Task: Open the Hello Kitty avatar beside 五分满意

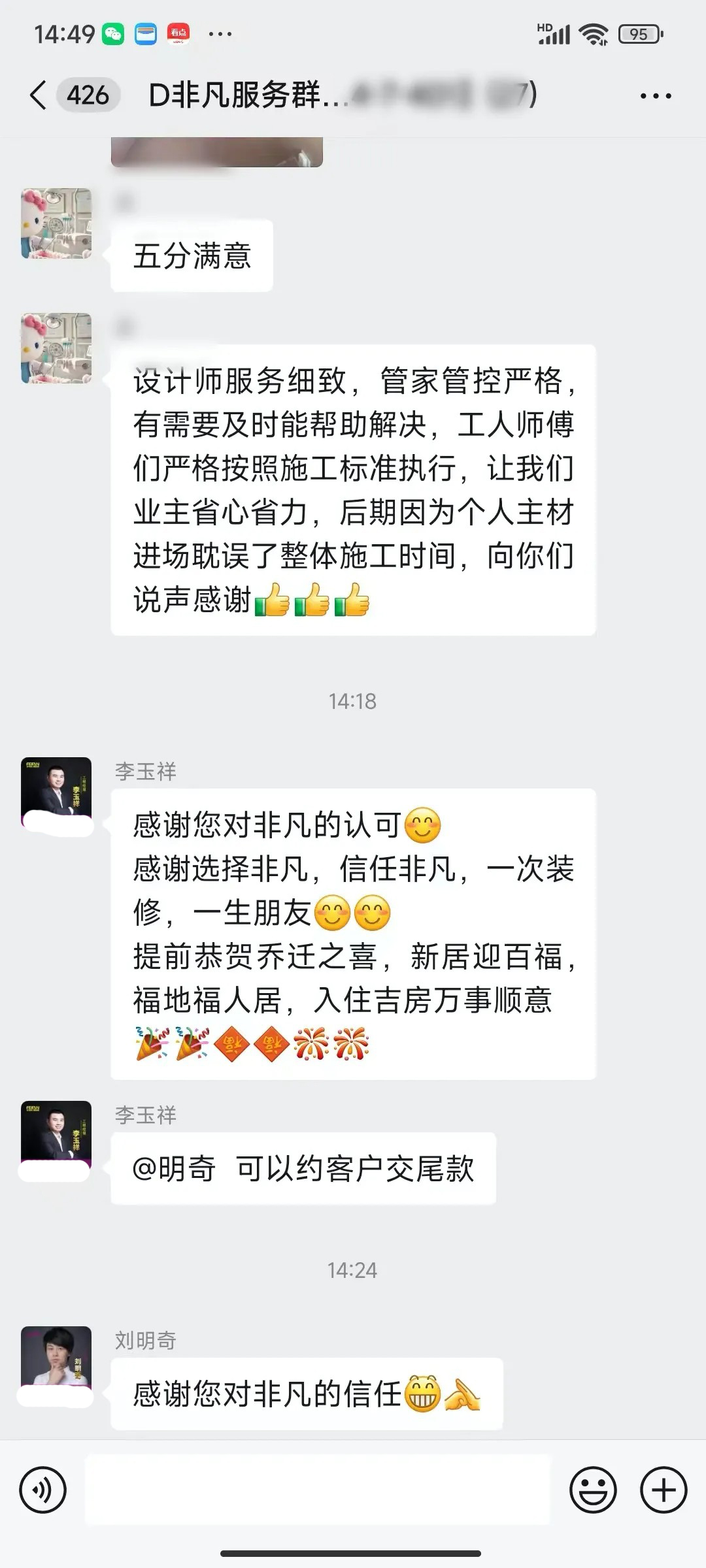Action: tap(56, 223)
